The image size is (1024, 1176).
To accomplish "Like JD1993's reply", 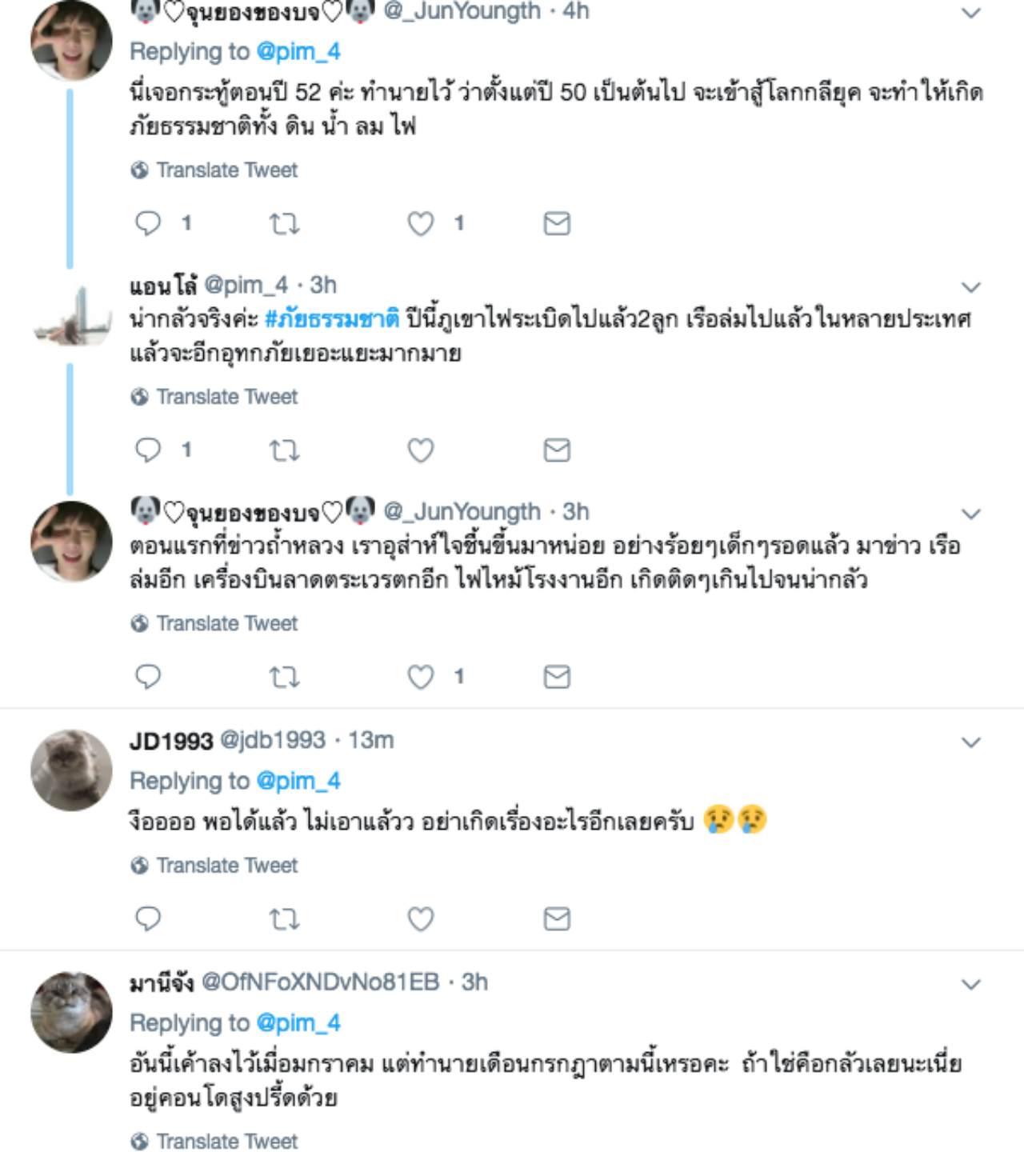I will [421, 919].
